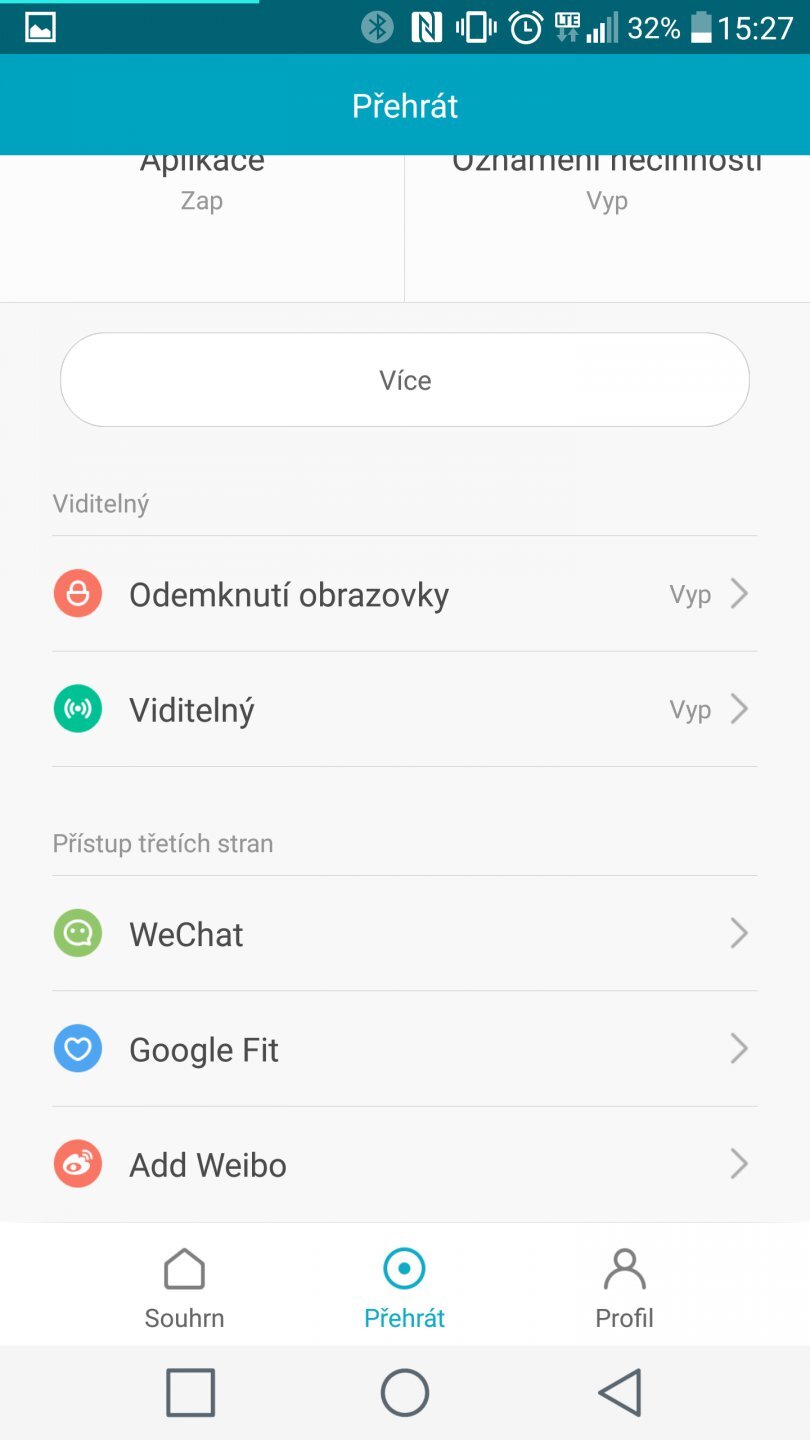810x1440 pixels.
Task: Select the Odemknutí obrazovky lock icon
Action: coord(77,593)
